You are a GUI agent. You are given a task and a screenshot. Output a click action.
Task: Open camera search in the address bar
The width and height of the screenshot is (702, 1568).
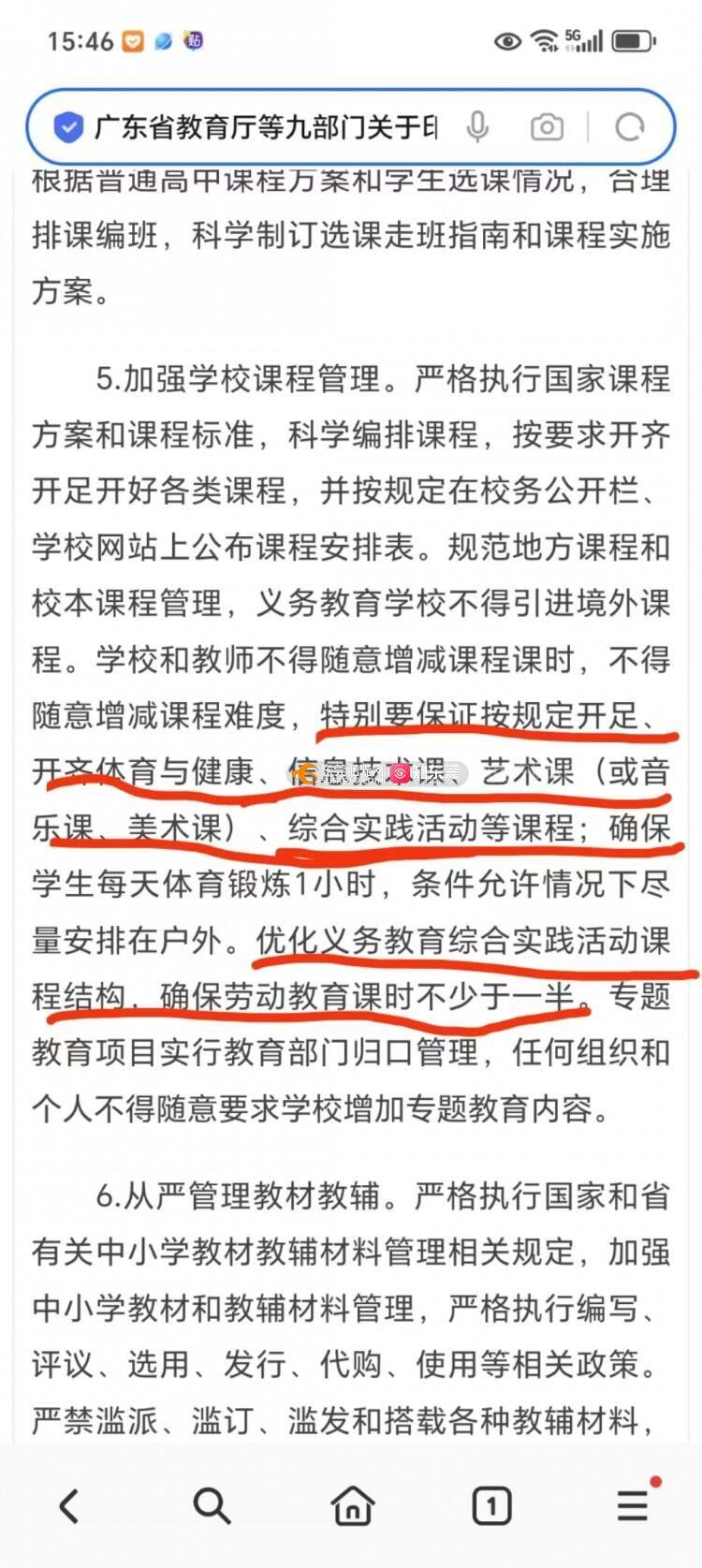pos(547,126)
